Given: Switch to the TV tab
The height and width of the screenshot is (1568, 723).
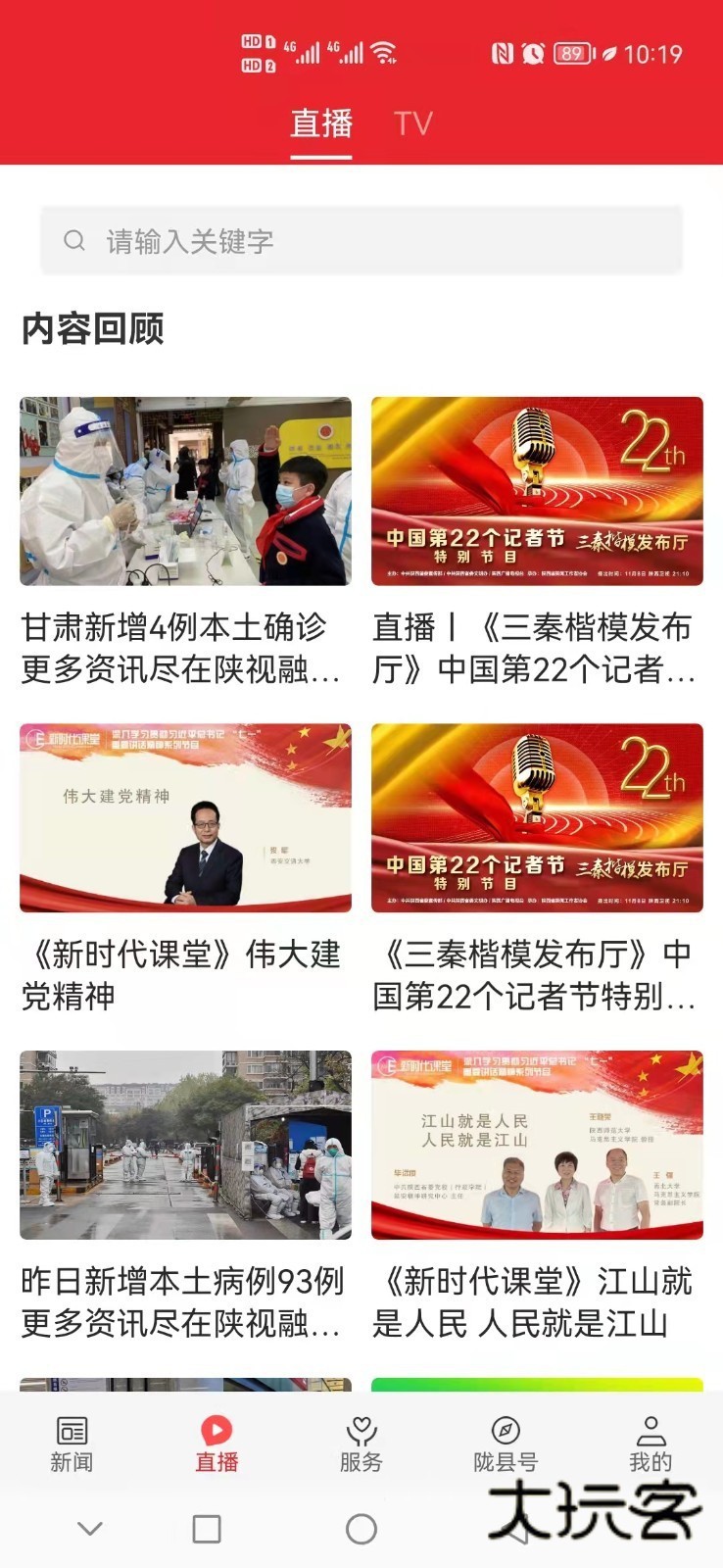Looking at the screenshot, I should point(412,123).
